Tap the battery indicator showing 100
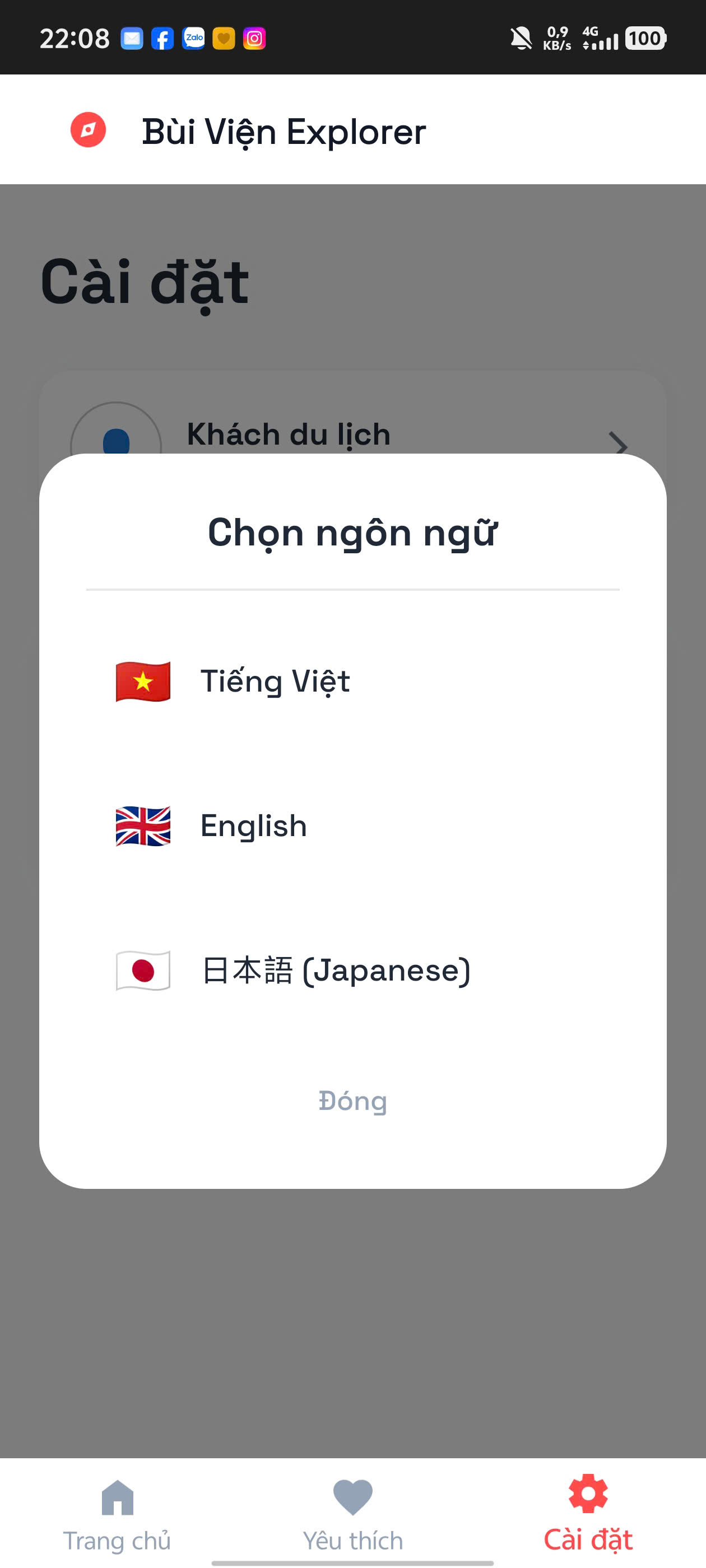This screenshot has width=706, height=1568. click(646, 38)
